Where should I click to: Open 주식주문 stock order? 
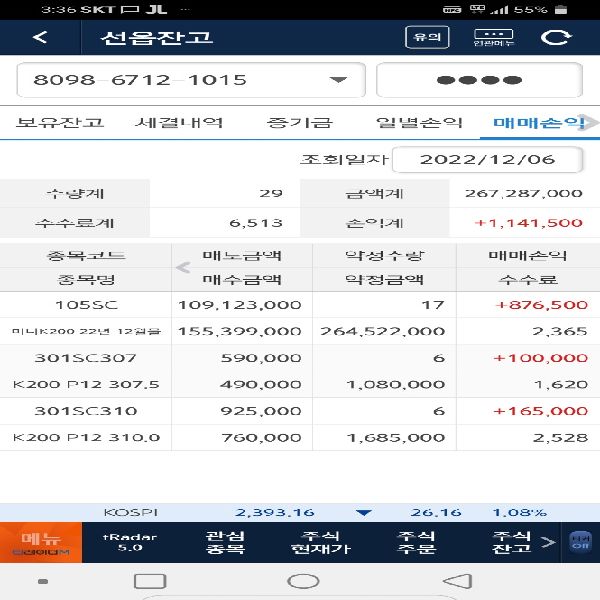coord(416,543)
